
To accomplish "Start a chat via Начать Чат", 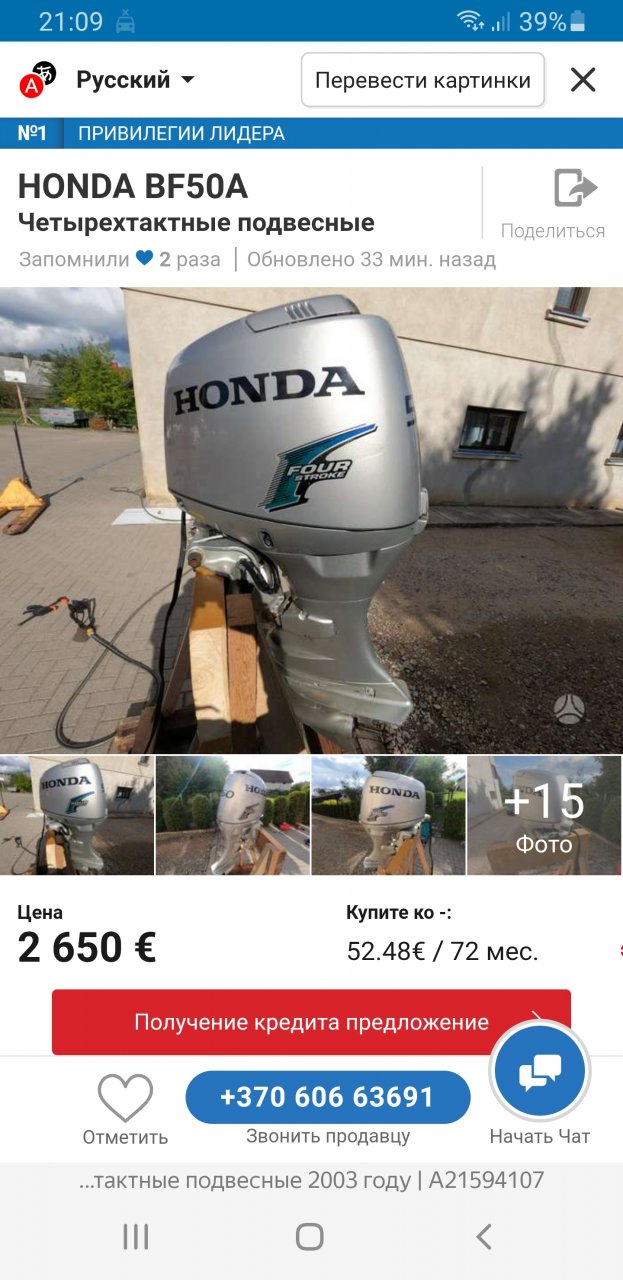I will 540,1075.
